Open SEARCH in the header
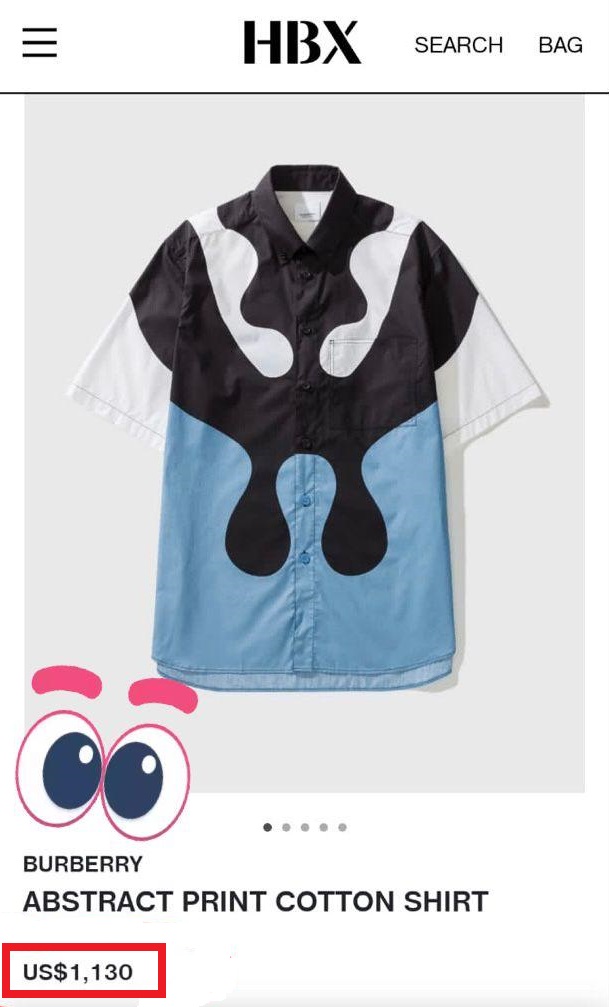Image resolution: width=609 pixels, height=1007 pixels. (458, 45)
